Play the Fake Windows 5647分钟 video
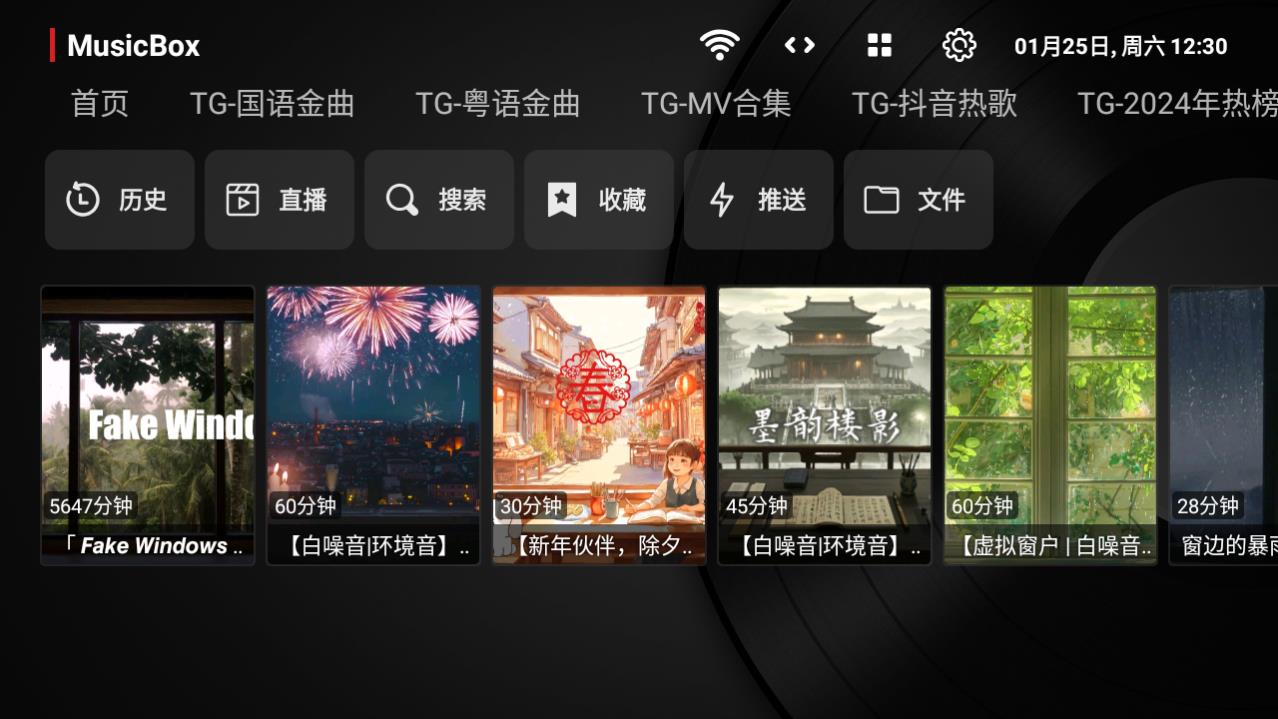Screen dimensions: 1278x719 [148, 425]
